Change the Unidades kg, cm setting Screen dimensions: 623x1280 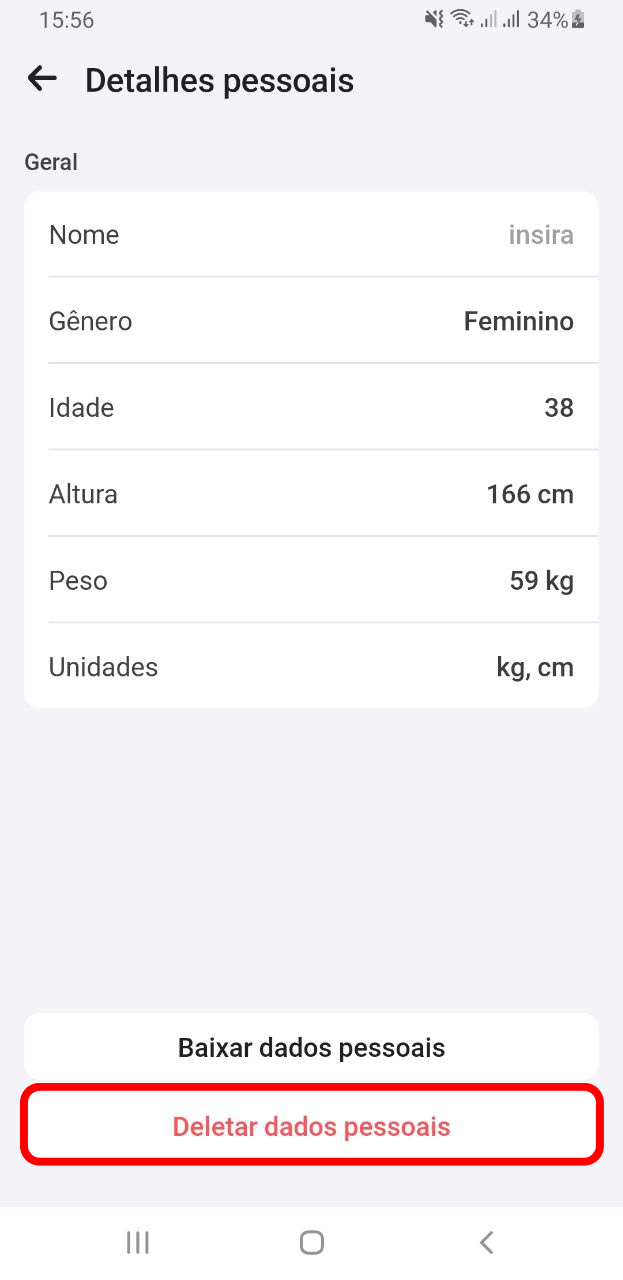pyautogui.click(x=311, y=666)
